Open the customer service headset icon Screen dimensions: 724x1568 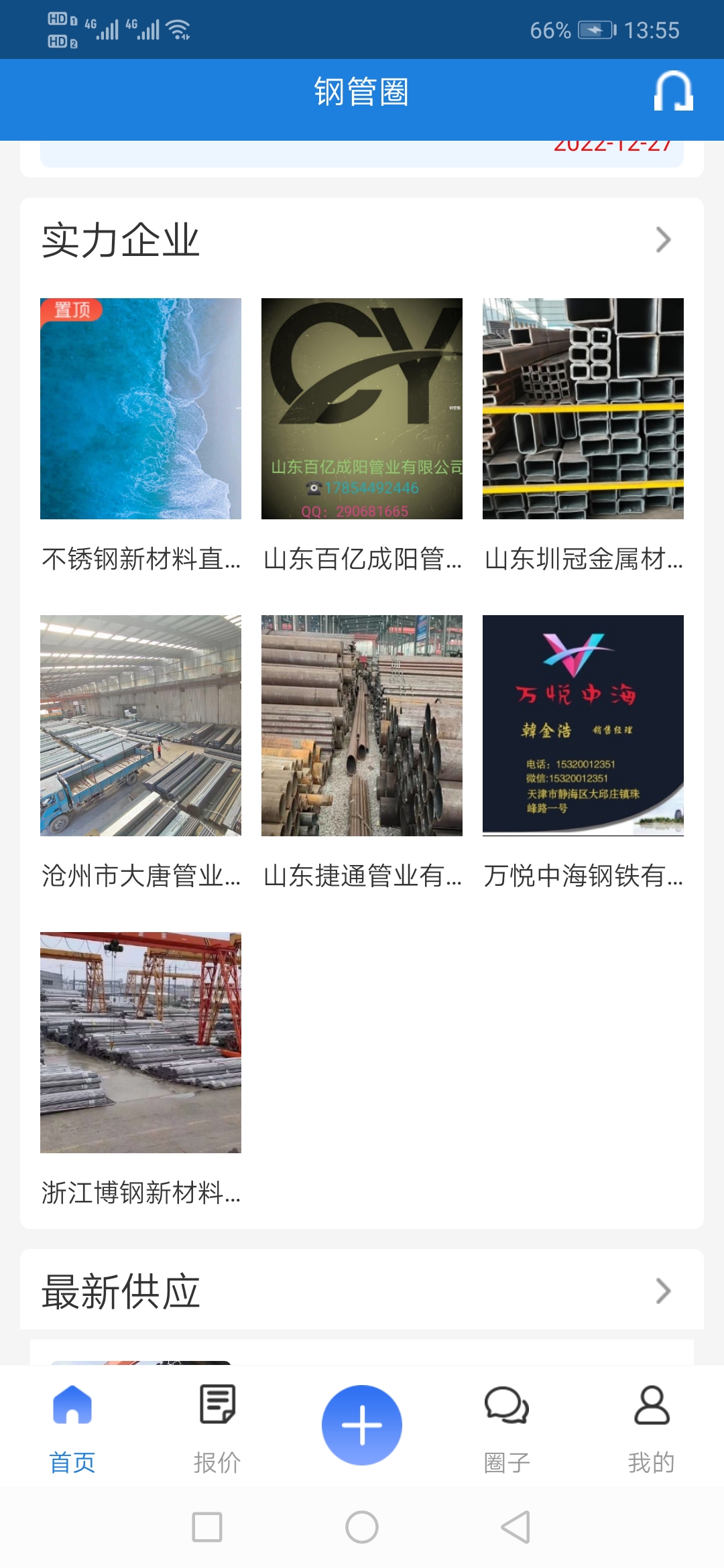pos(673,92)
